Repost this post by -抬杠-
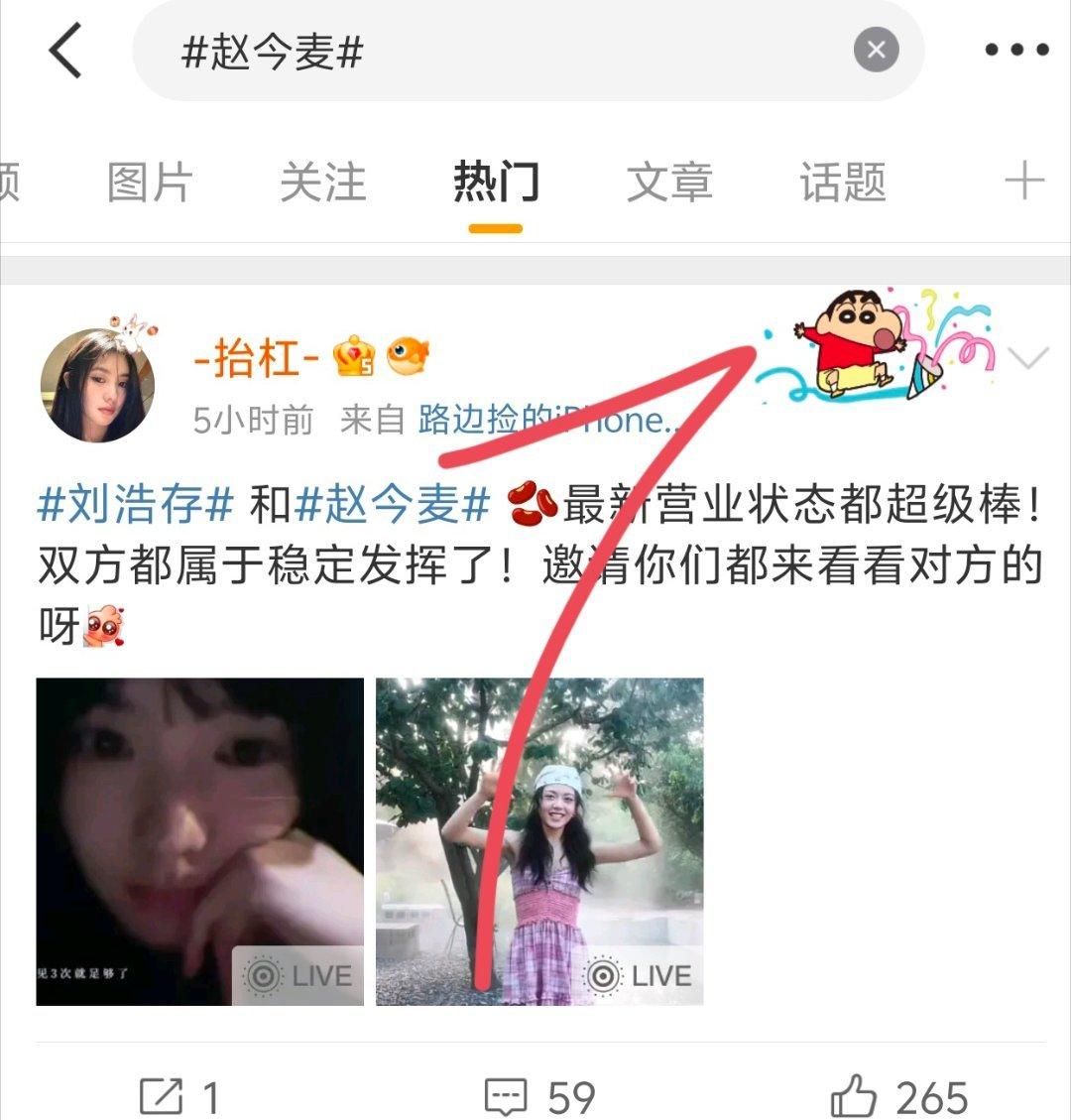 (x=178, y=1096)
